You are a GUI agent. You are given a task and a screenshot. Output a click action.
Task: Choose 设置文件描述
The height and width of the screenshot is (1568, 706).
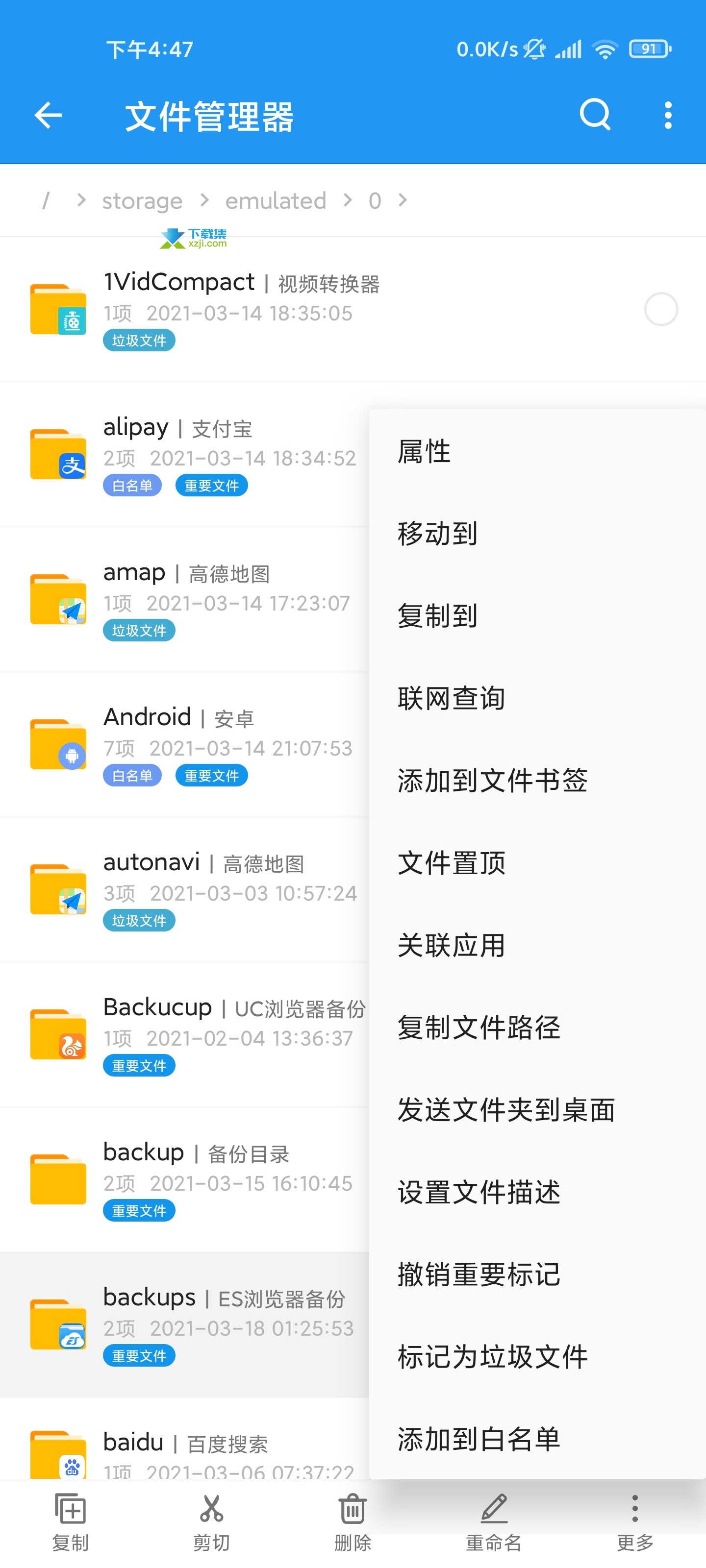pyautogui.click(x=537, y=1192)
